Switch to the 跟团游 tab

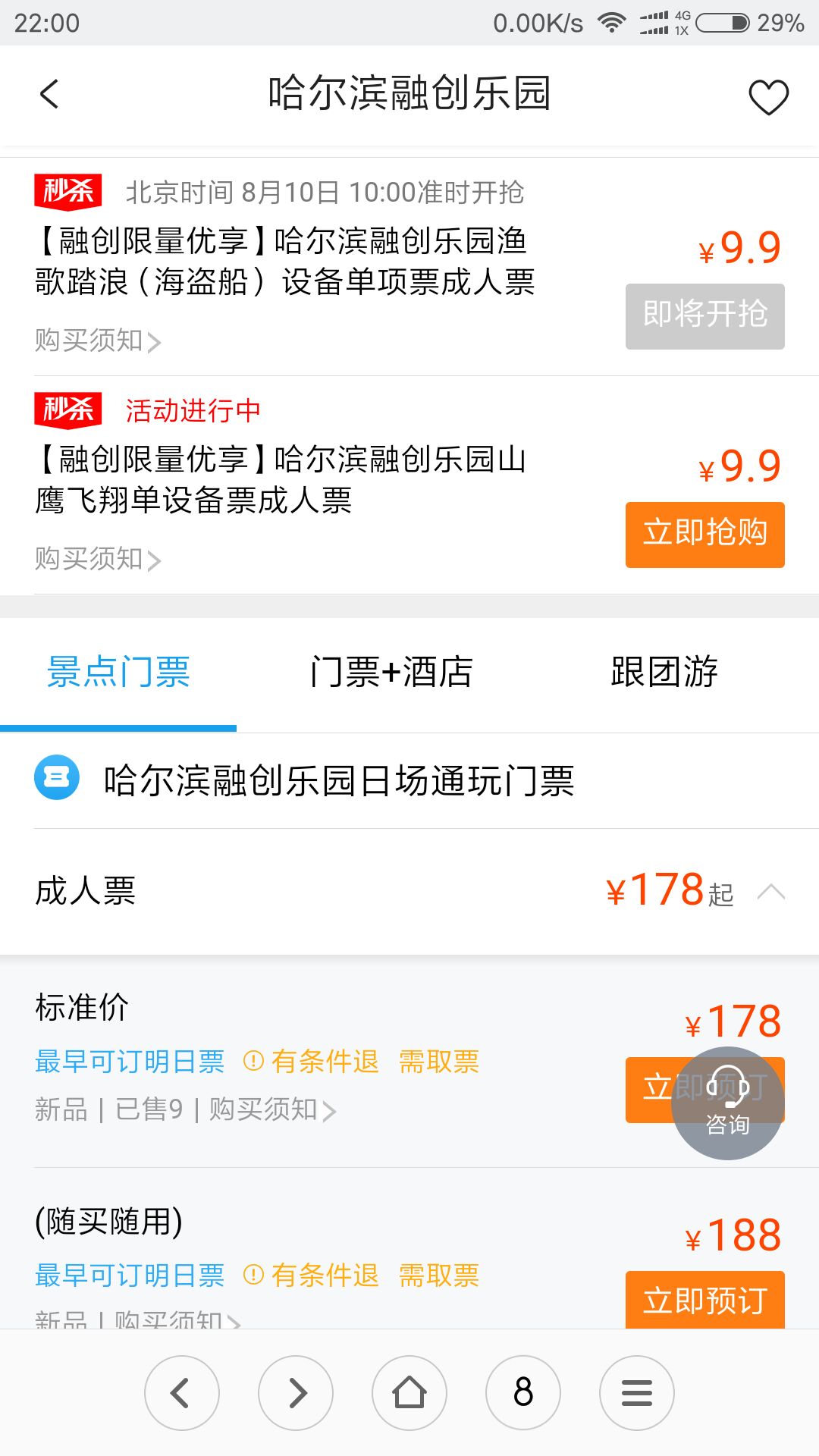(x=664, y=672)
